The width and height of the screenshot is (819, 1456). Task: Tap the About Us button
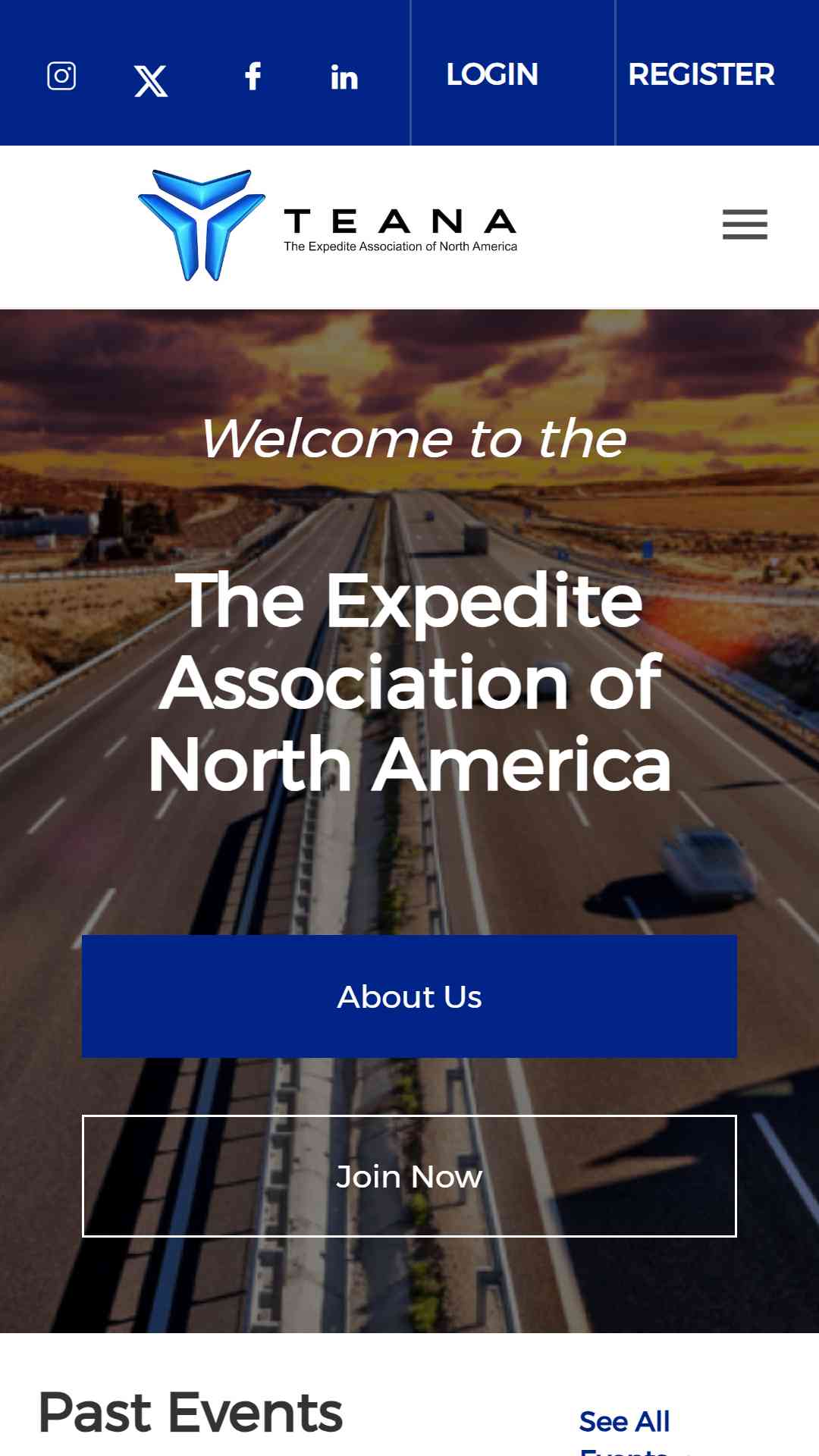[x=409, y=996]
